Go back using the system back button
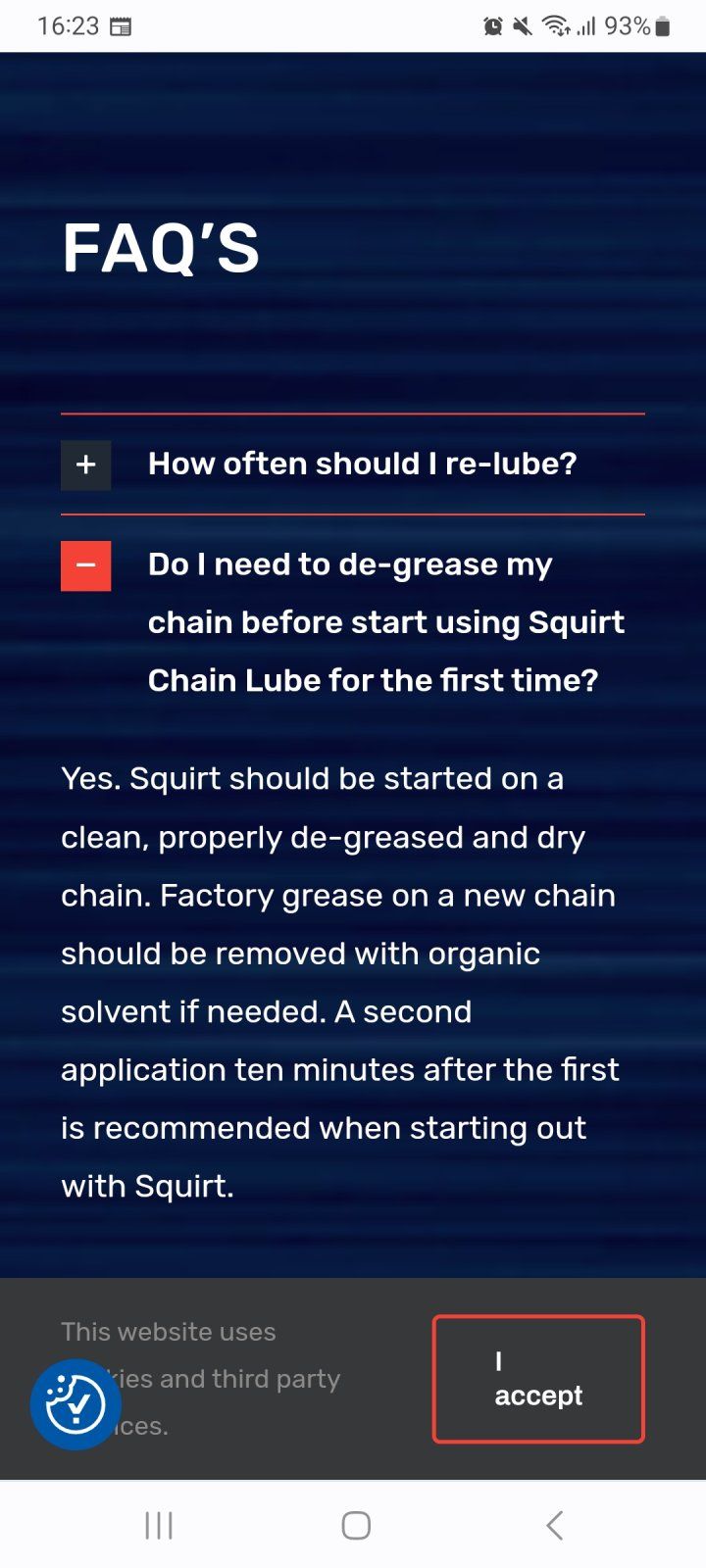This screenshot has width=706, height=1568. (554, 1525)
